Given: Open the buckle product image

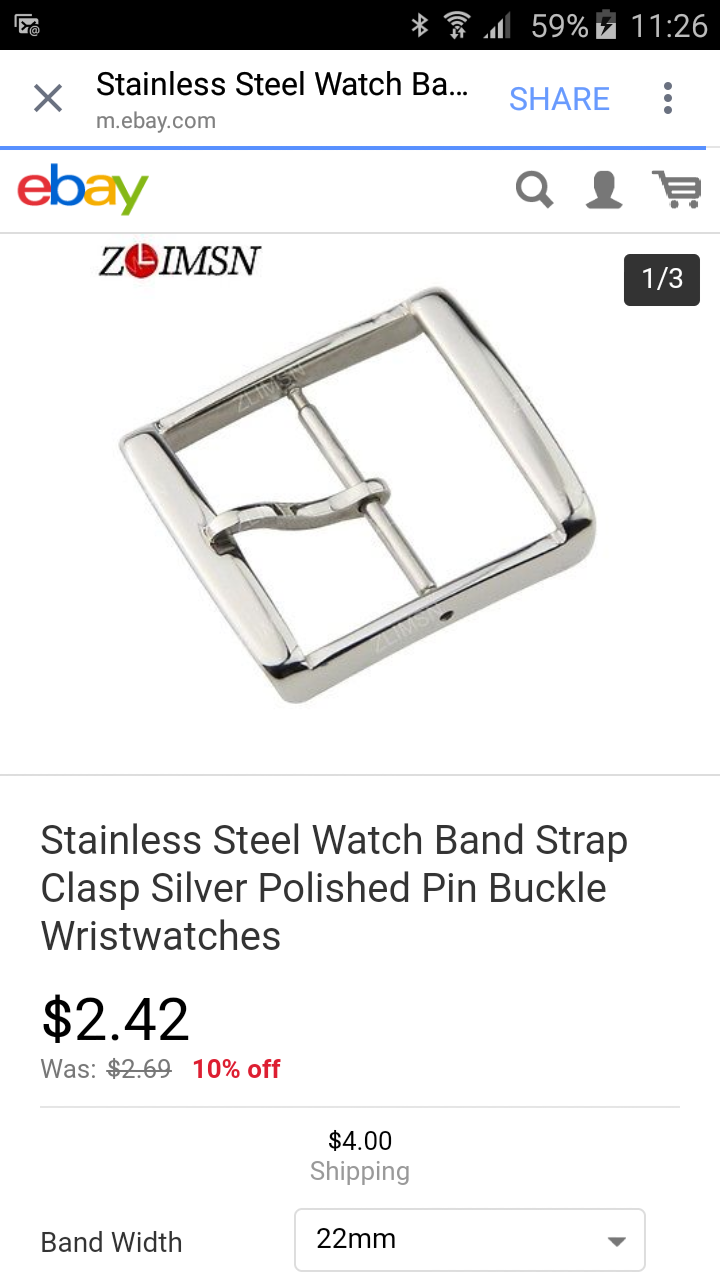Looking at the screenshot, I should click(358, 496).
